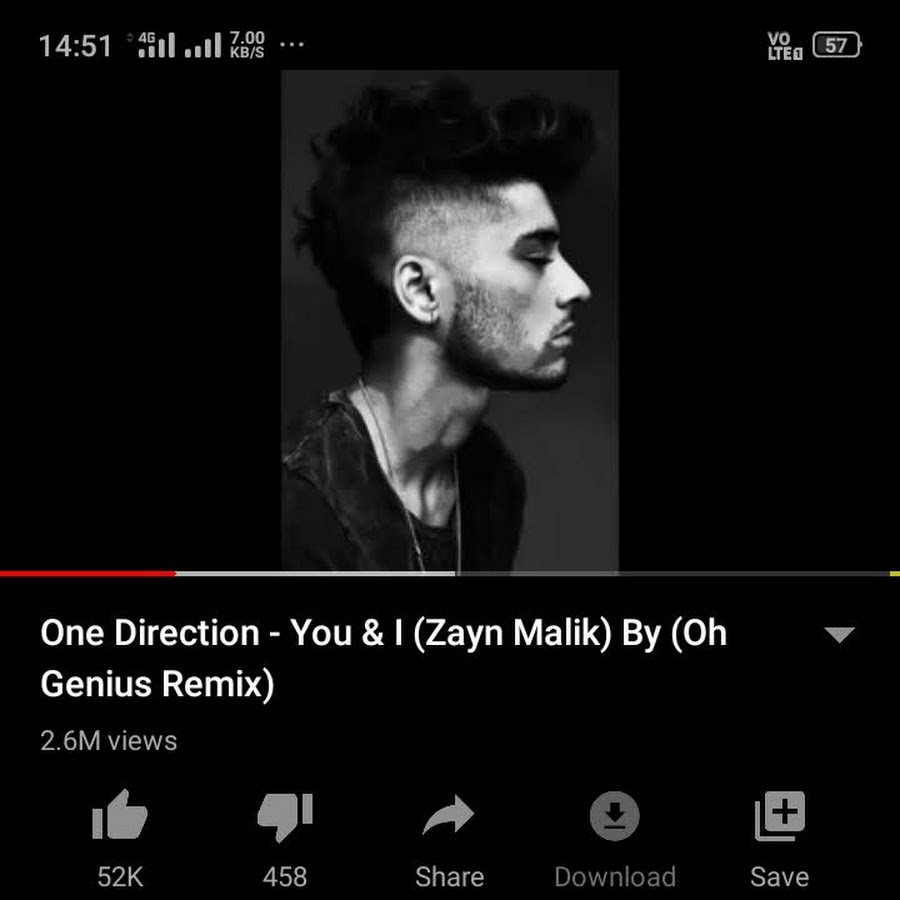
Task: Expand the video description arrow
Action: [x=840, y=635]
